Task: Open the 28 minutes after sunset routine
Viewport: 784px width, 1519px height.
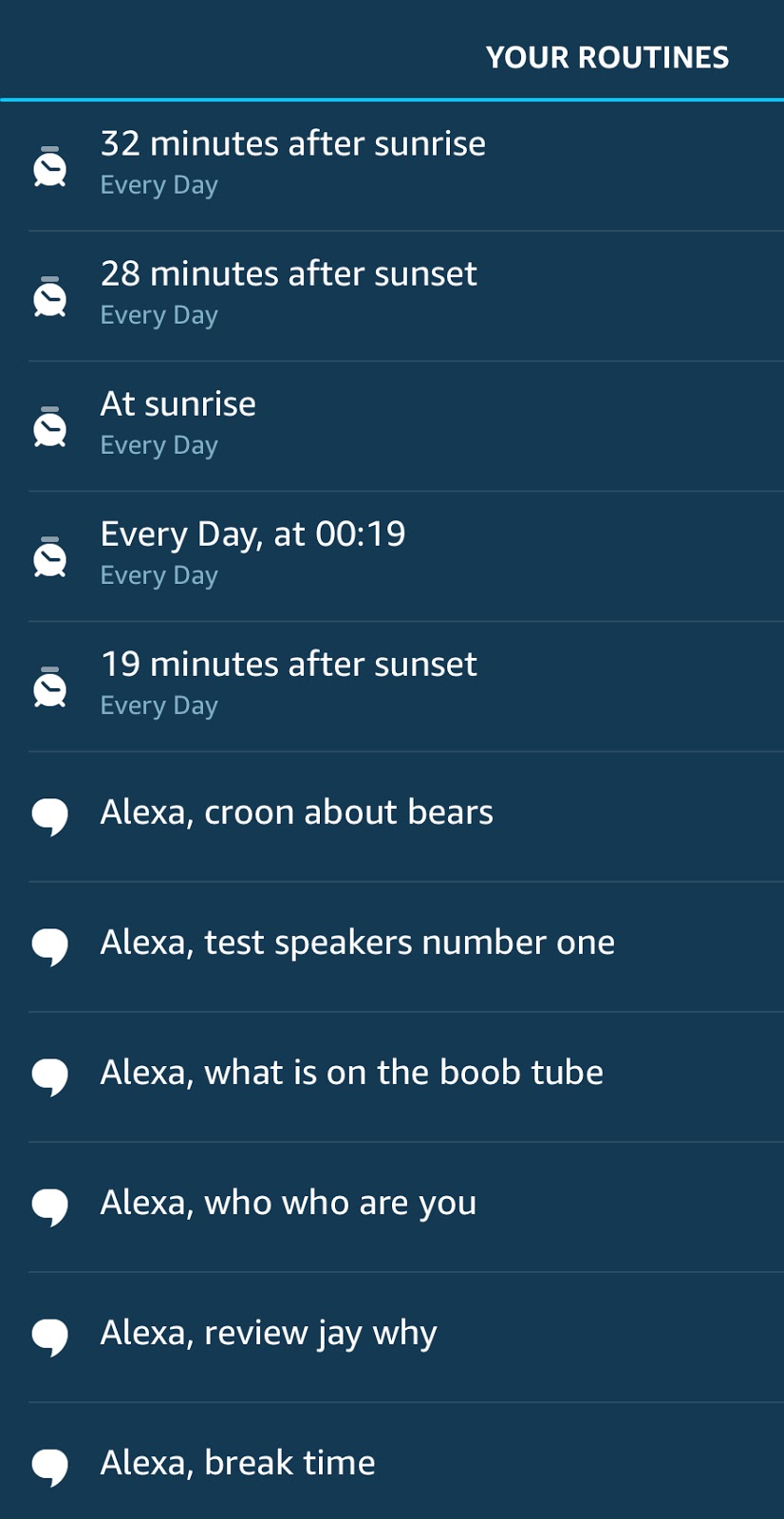Action: tap(392, 296)
